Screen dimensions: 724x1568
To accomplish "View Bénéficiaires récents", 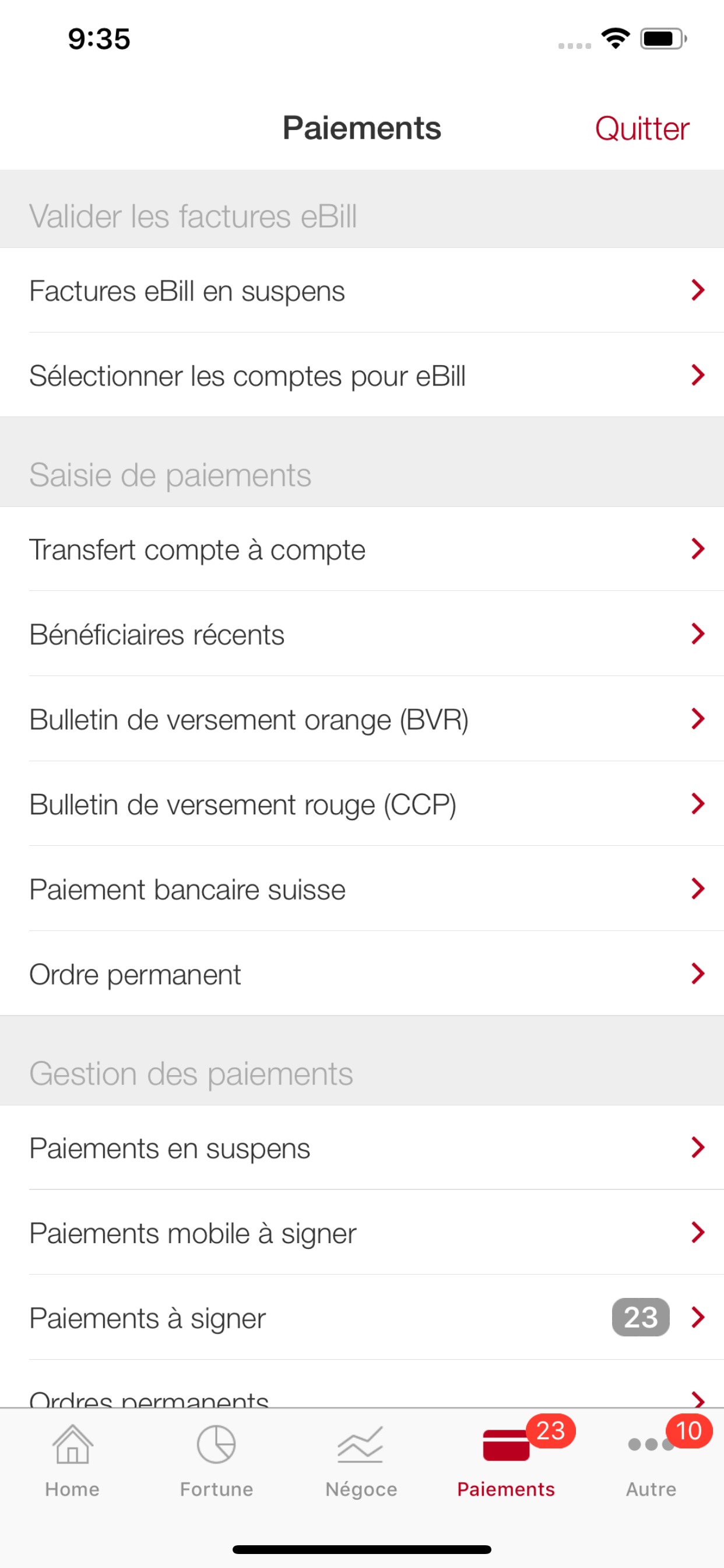I will click(362, 634).
